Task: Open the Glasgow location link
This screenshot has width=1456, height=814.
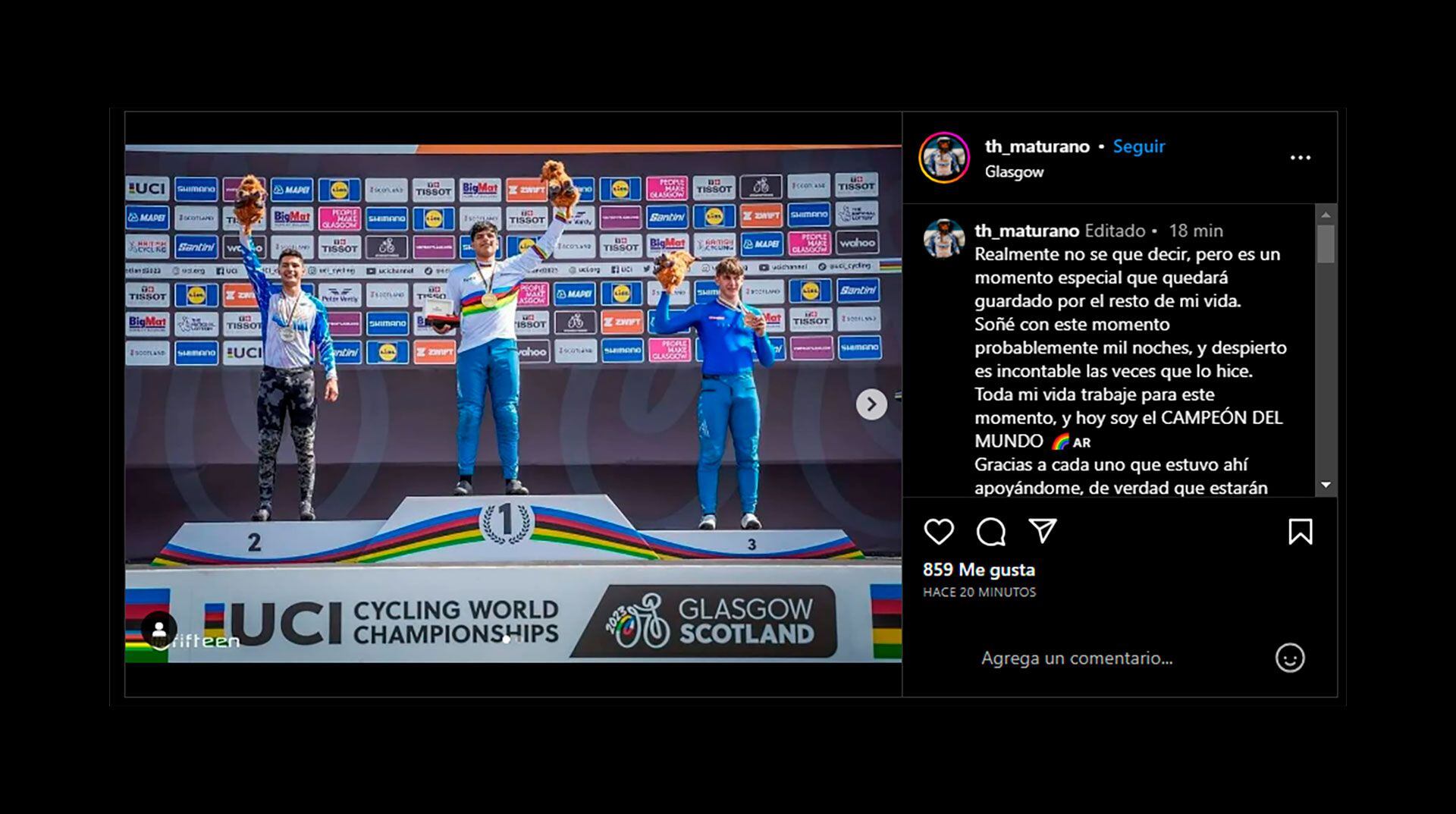Action: (1014, 172)
